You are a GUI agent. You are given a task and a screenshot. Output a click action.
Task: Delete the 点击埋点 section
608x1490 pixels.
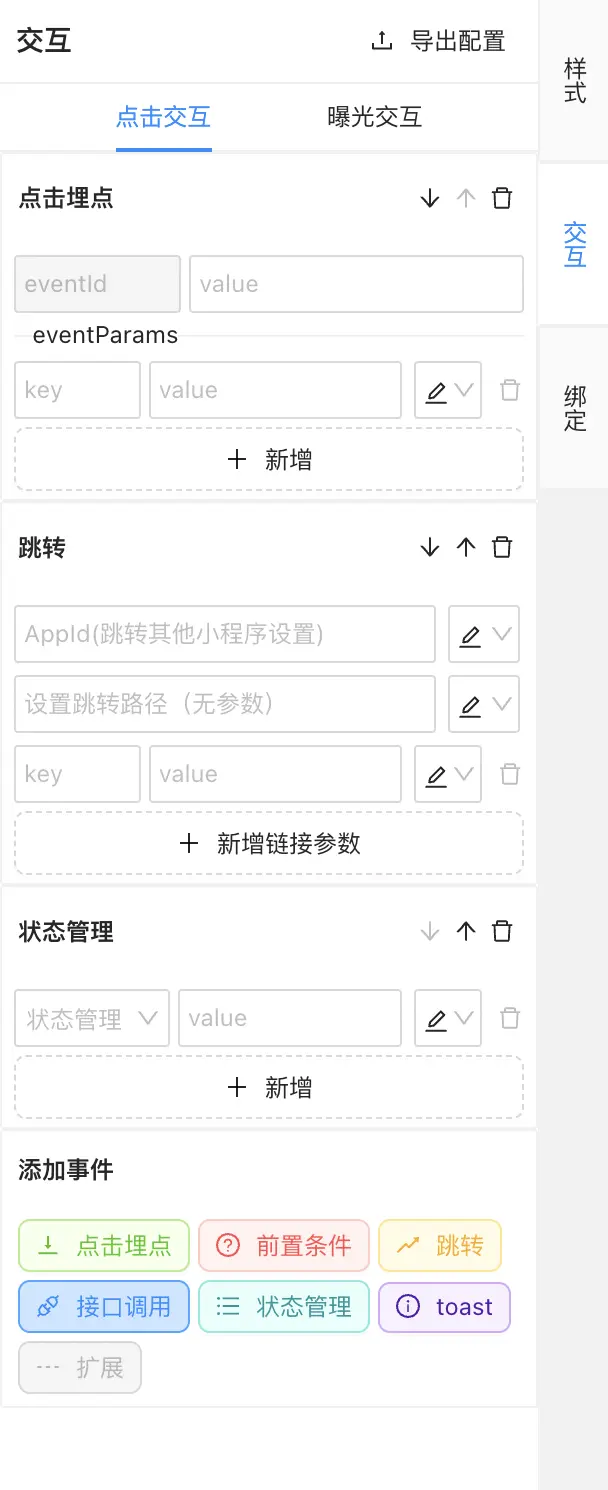click(x=502, y=198)
